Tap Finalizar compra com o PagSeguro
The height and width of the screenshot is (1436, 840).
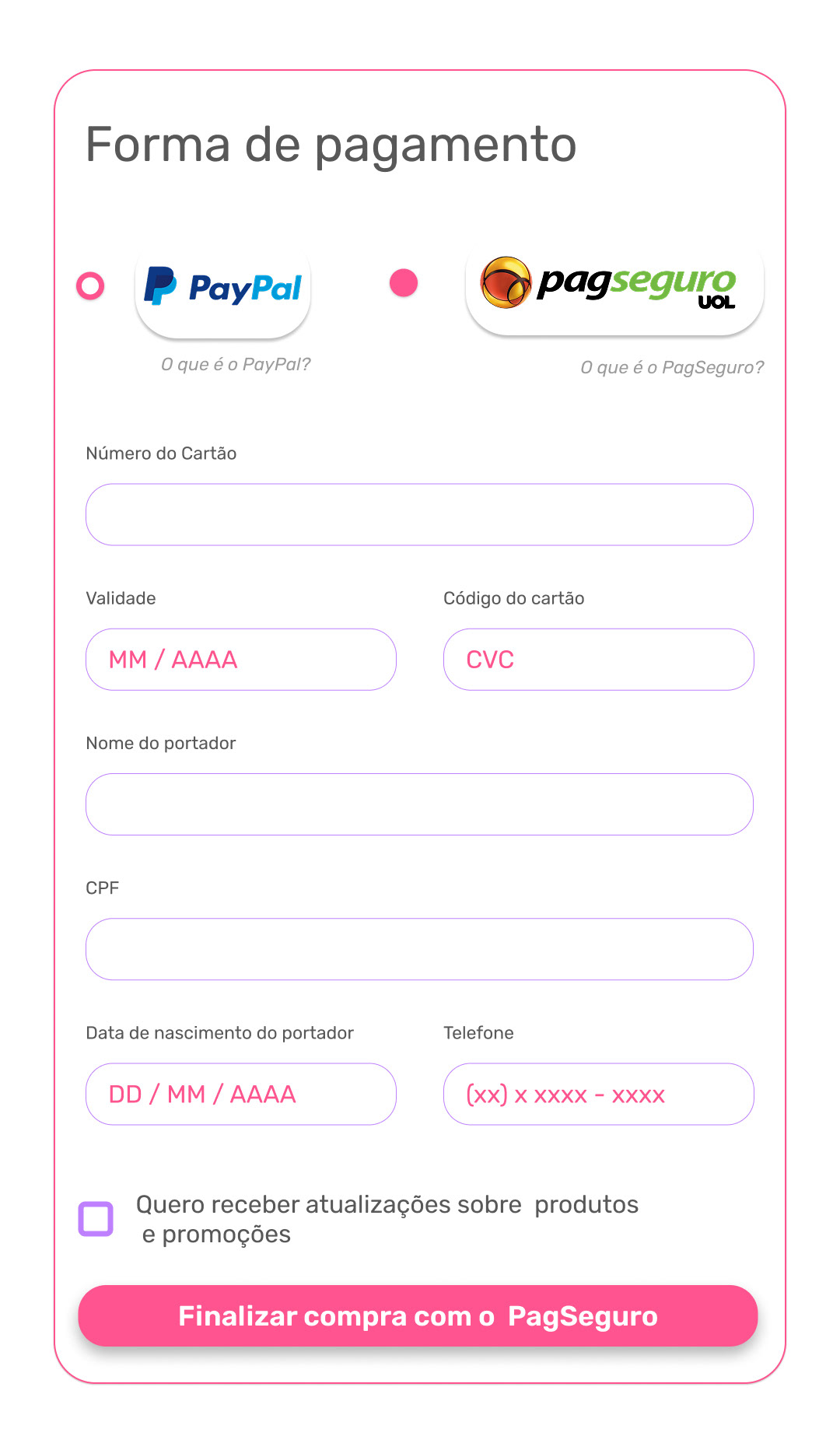[418, 1315]
